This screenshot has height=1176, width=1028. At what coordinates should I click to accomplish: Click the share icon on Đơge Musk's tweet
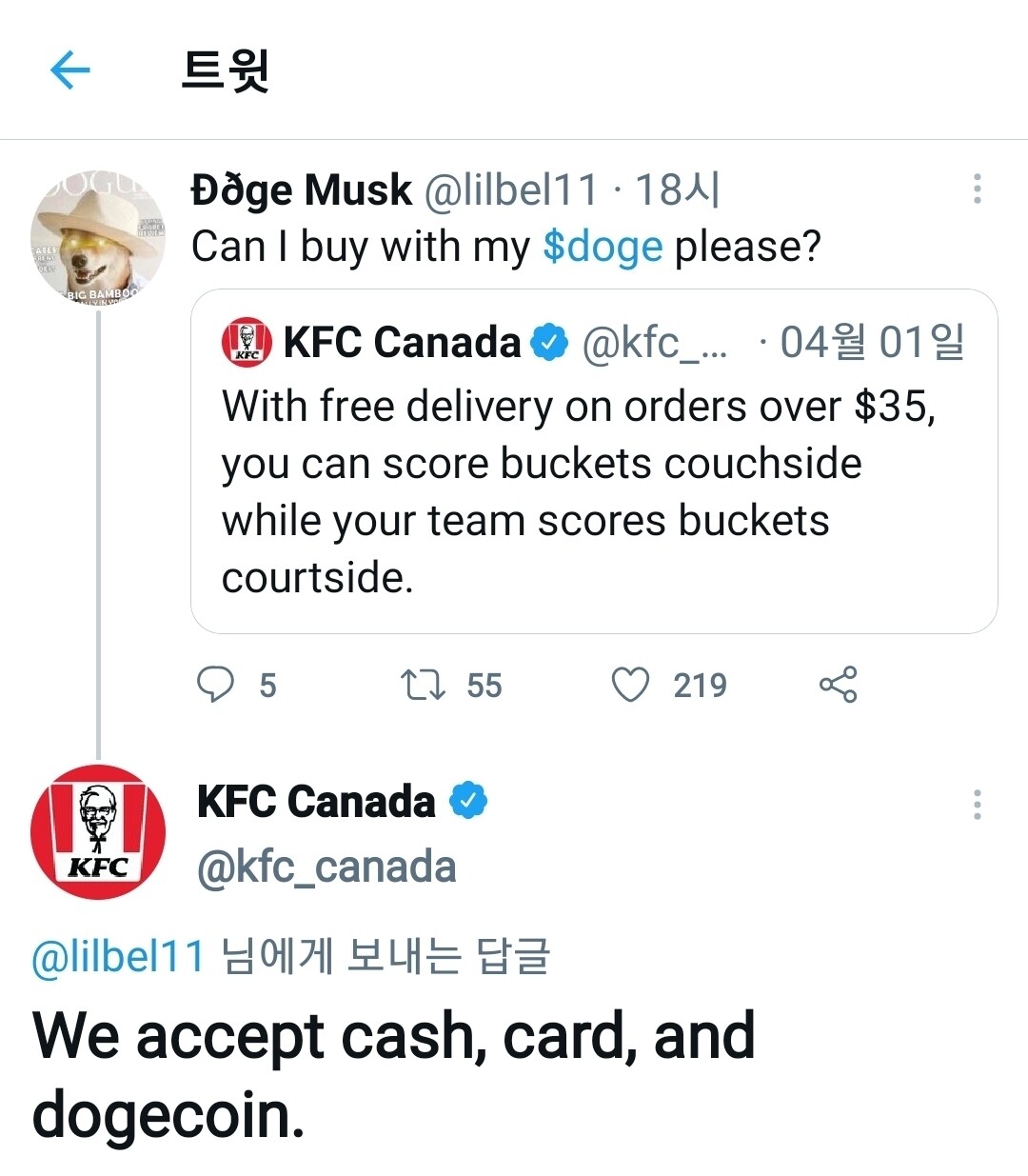click(x=837, y=685)
